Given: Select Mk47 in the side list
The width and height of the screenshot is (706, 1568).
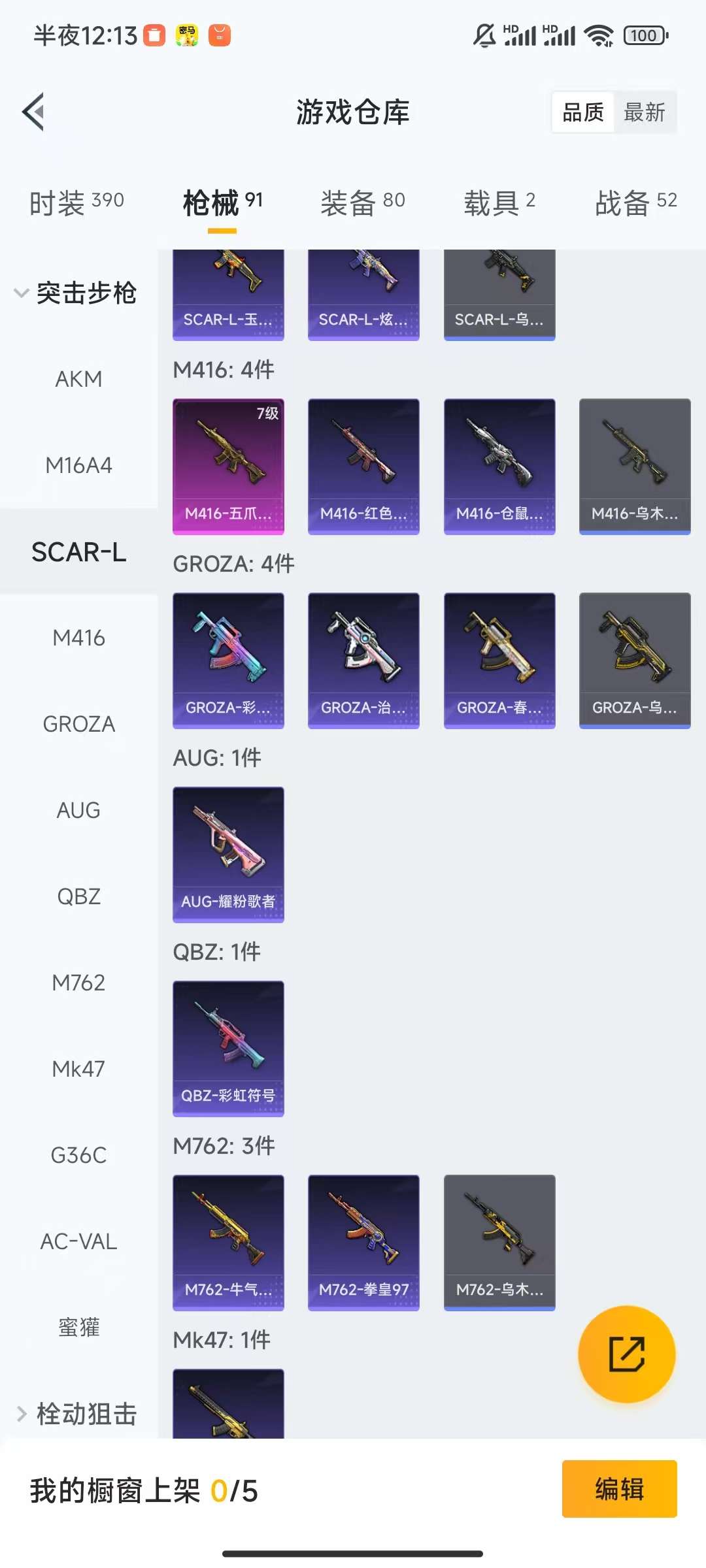Looking at the screenshot, I should [x=78, y=1069].
